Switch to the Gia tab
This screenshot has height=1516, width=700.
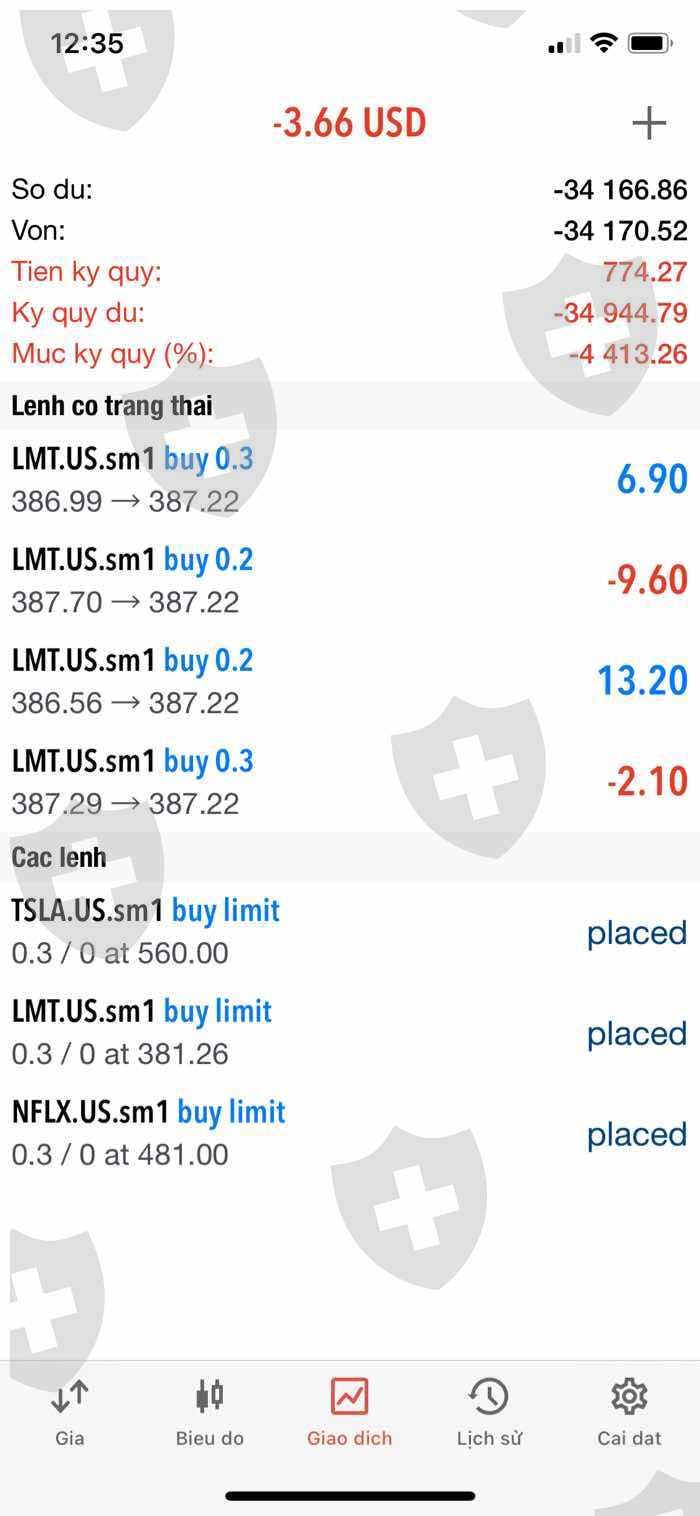pos(70,1412)
